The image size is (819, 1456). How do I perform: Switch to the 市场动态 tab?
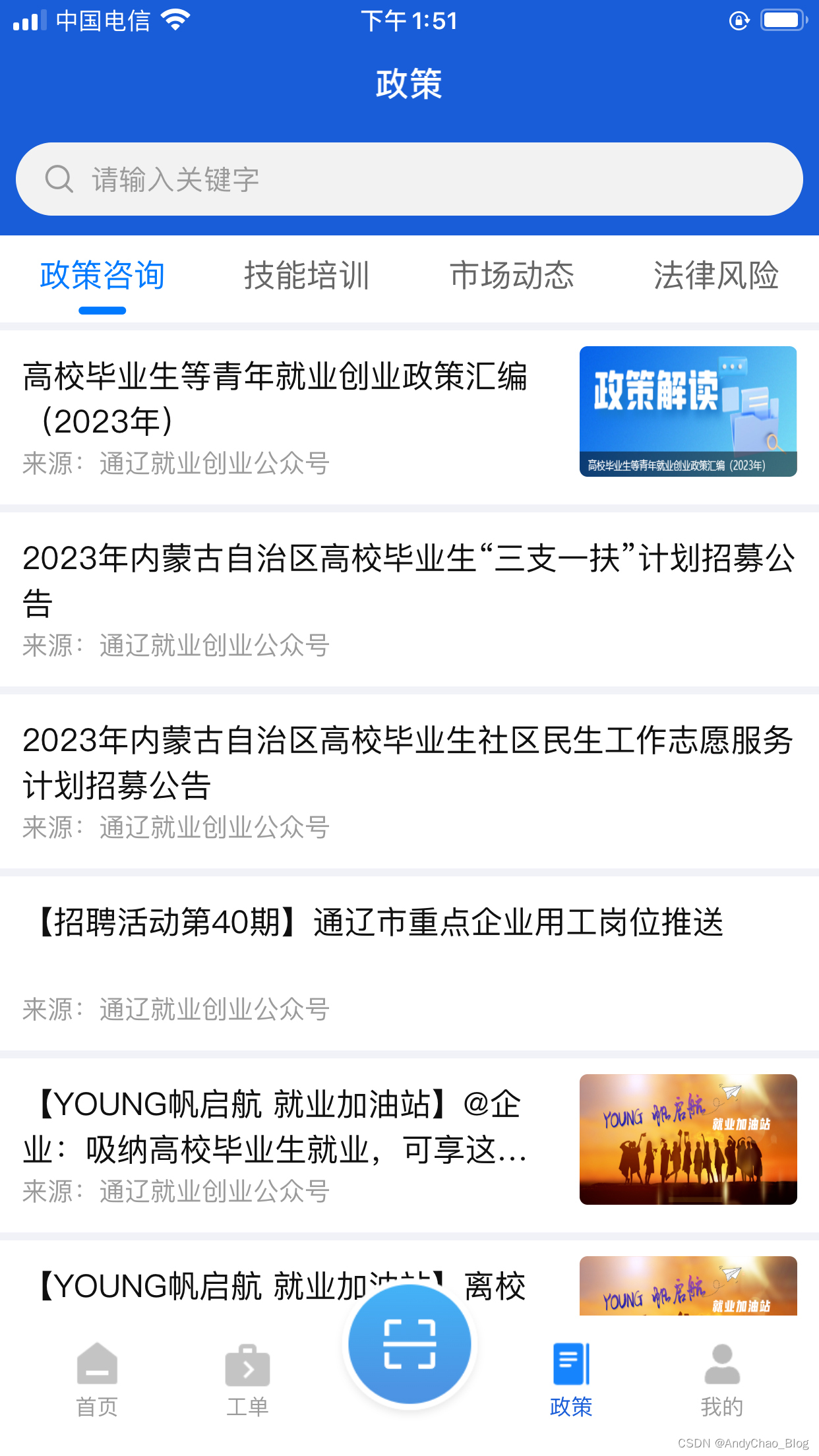click(512, 276)
